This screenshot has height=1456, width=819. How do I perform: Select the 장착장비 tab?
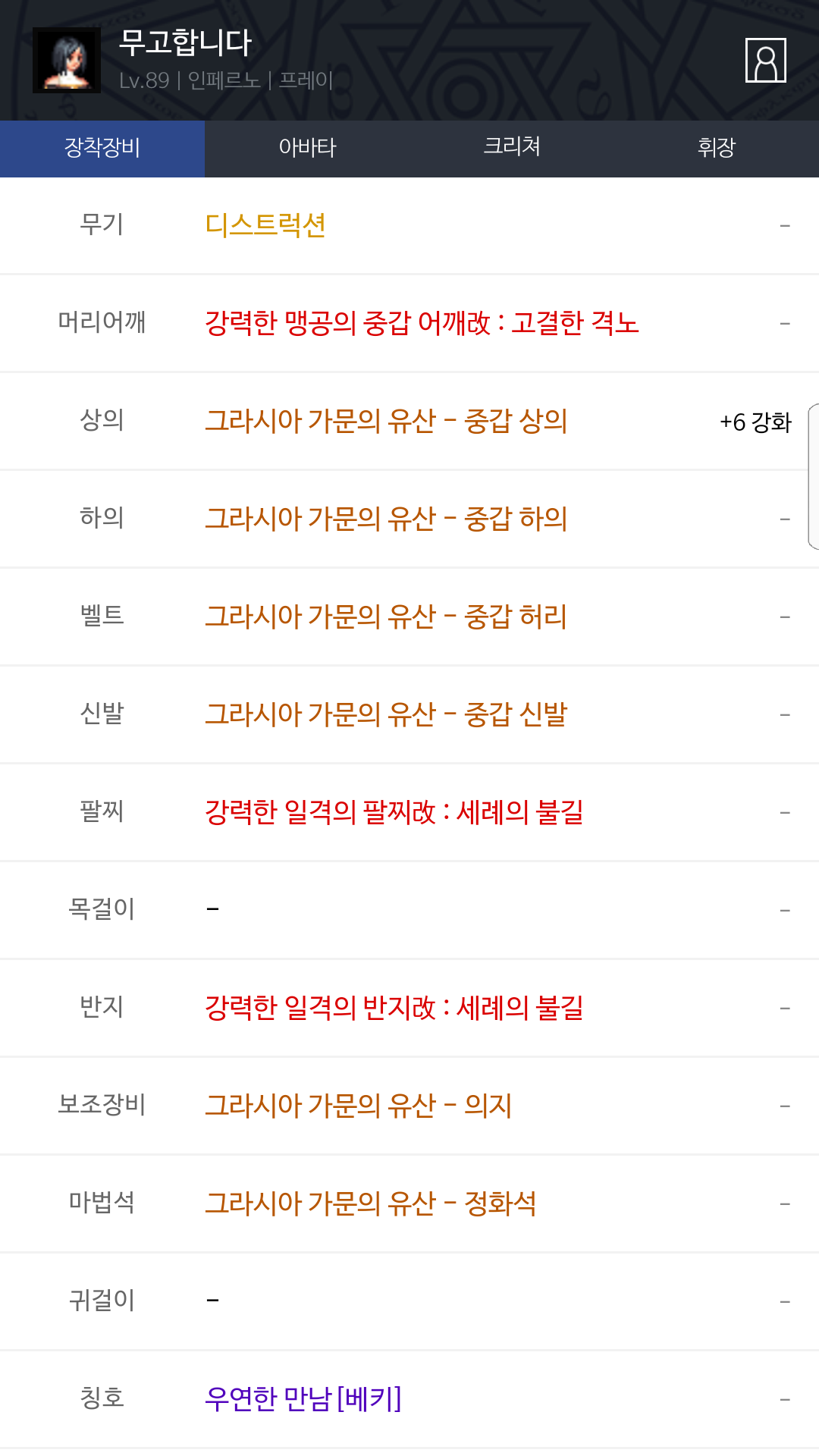tap(102, 149)
